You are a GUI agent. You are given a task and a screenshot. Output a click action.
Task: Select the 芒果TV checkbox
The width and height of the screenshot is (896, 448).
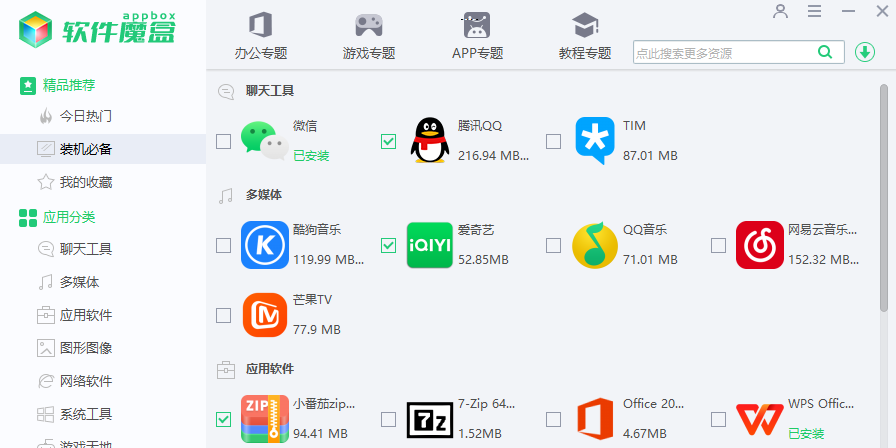(223, 315)
